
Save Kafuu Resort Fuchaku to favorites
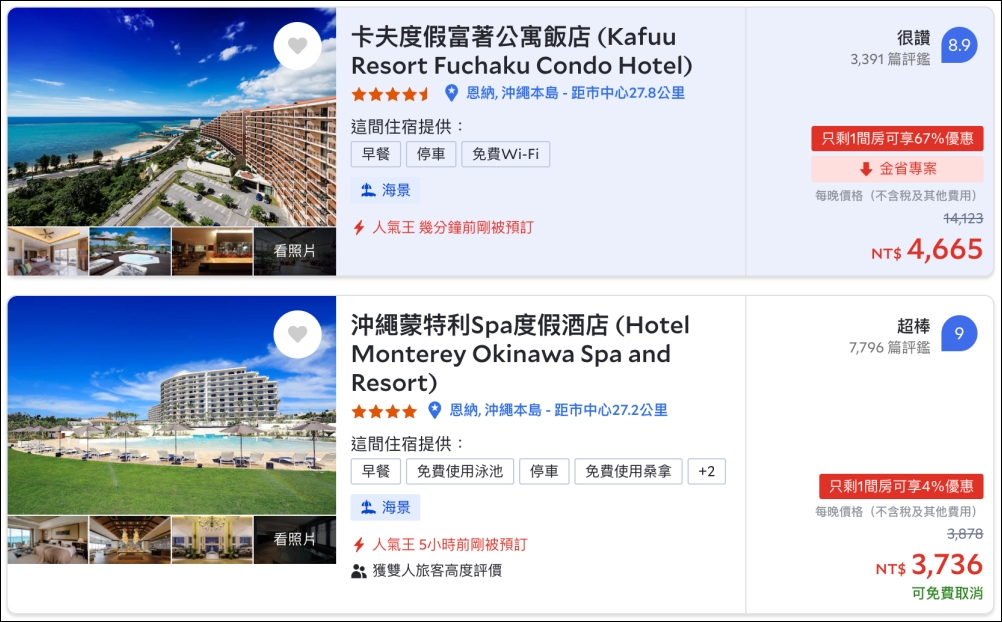297,46
